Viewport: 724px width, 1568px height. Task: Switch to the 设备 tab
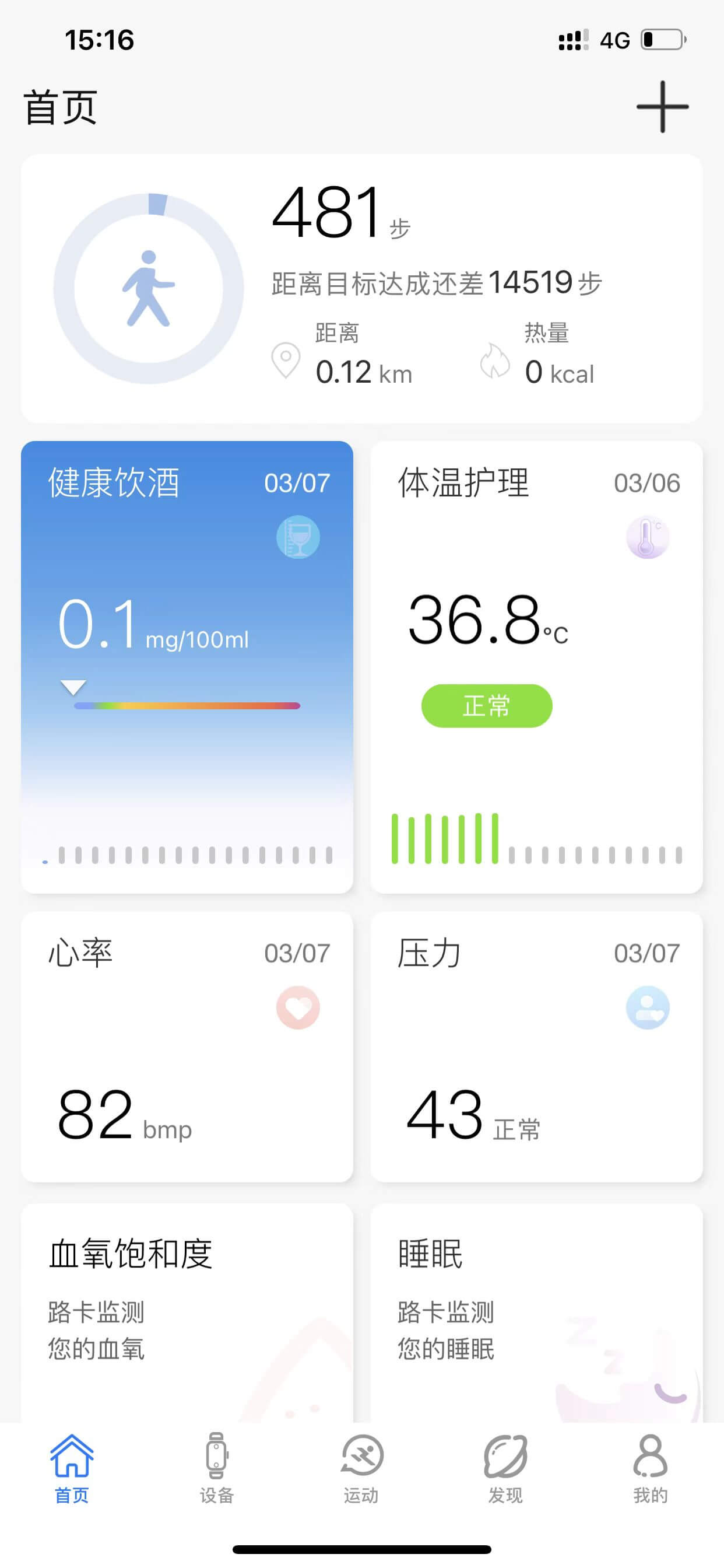click(x=217, y=1468)
